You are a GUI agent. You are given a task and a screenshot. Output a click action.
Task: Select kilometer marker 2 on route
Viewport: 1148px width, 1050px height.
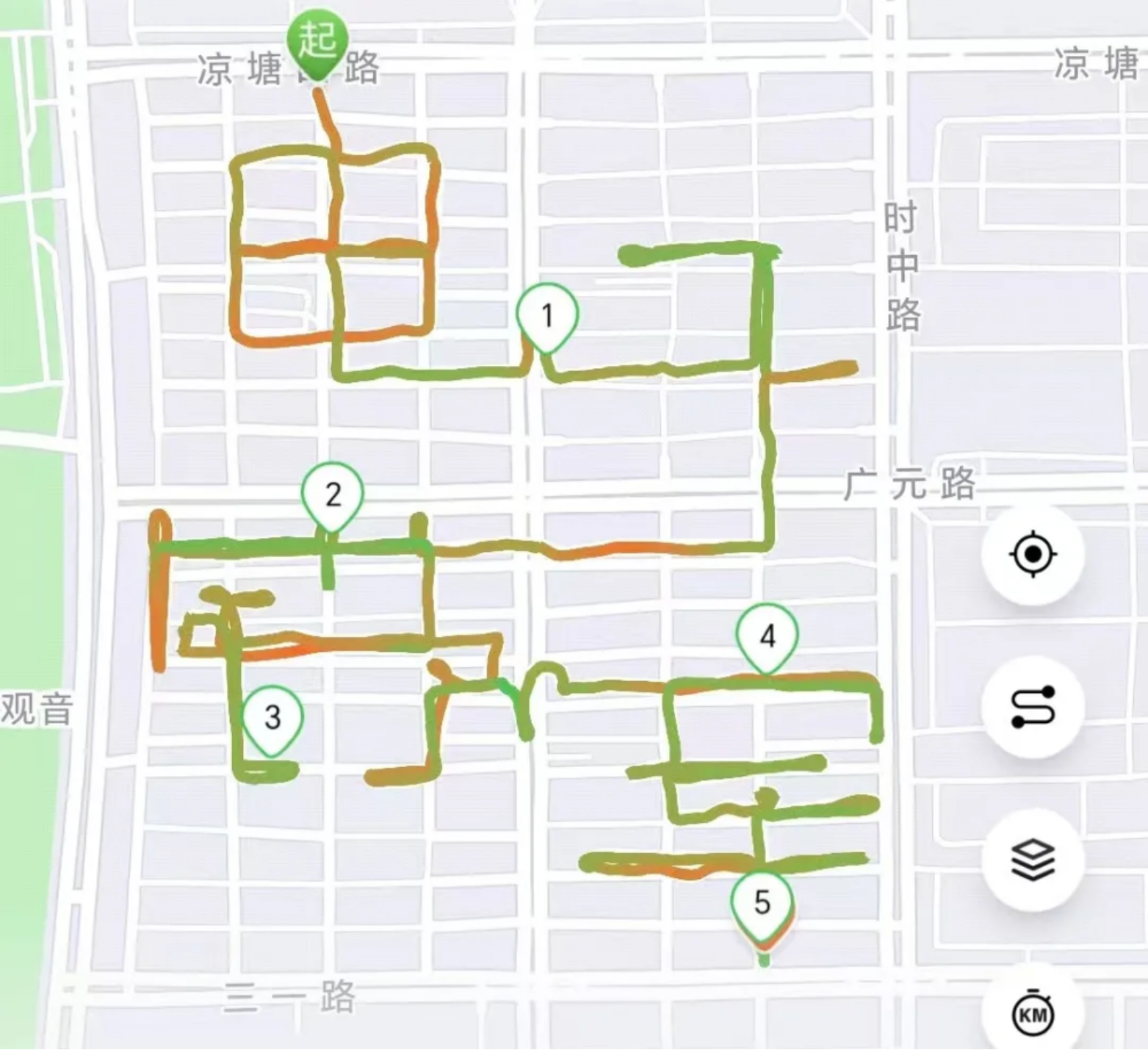(333, 495)
